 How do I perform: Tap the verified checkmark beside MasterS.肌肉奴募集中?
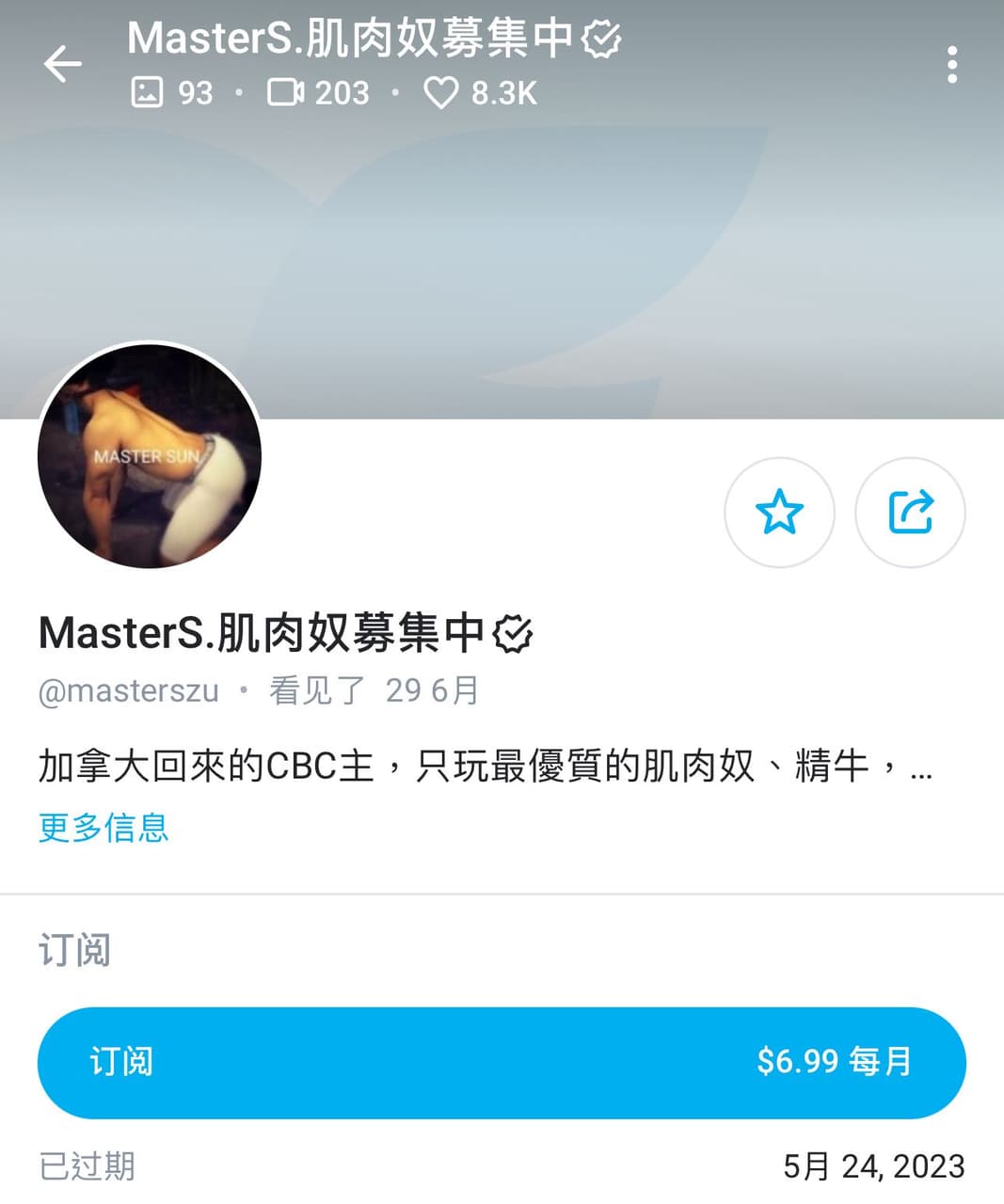[x=514, y=633]
